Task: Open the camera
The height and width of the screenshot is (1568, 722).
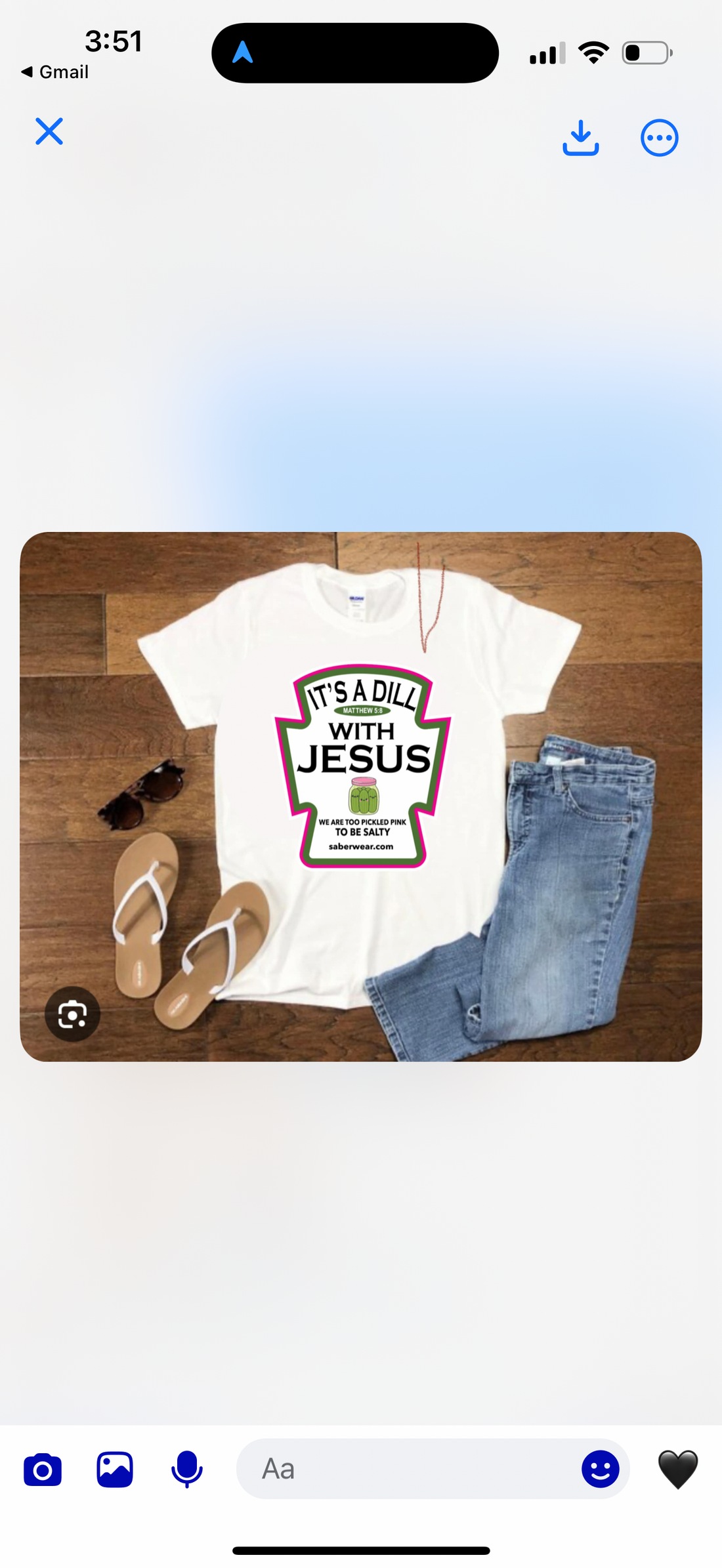Action: point(43,1469)
